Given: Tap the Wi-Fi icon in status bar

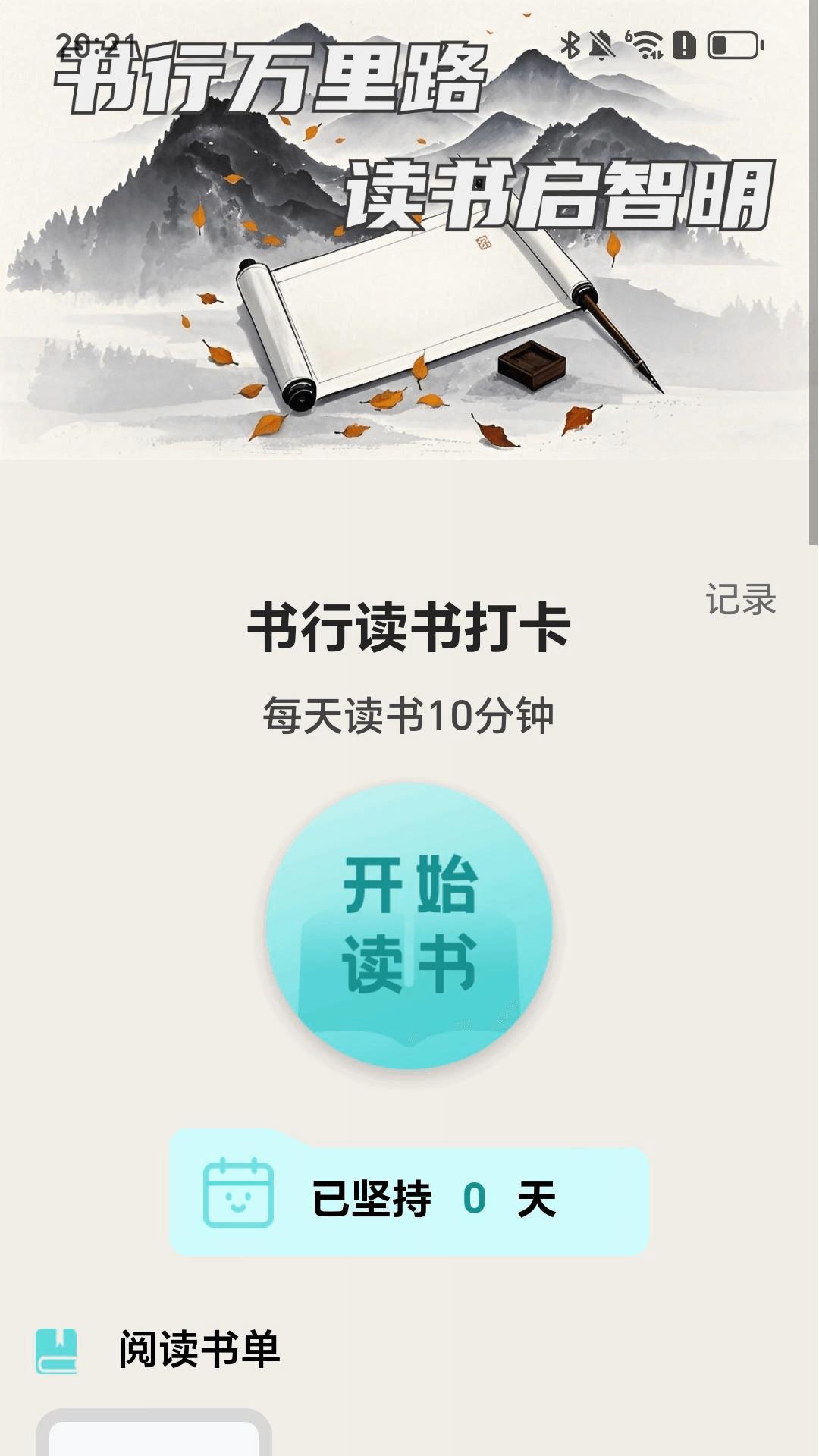Looking at the screenshot, I should [646, 44].
